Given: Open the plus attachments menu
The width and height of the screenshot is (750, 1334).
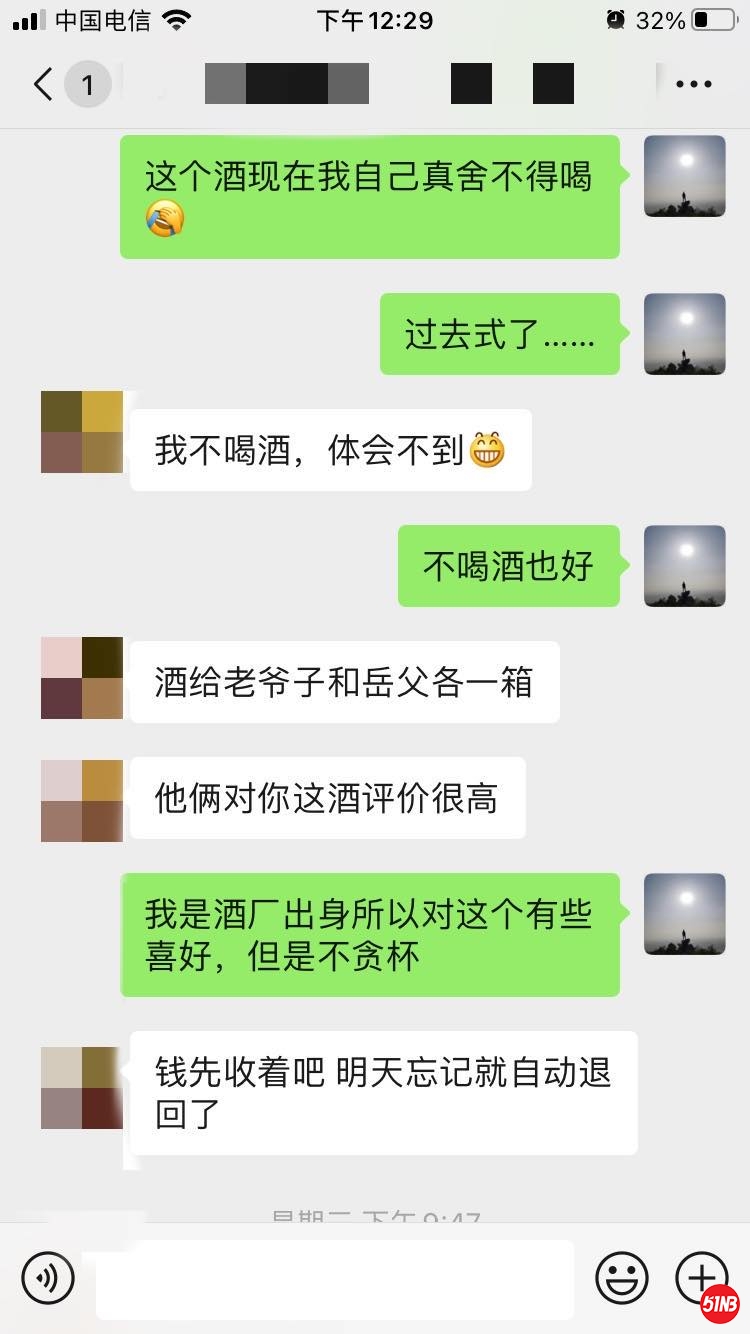Looking at the screenshot, I should point(701,1277).
